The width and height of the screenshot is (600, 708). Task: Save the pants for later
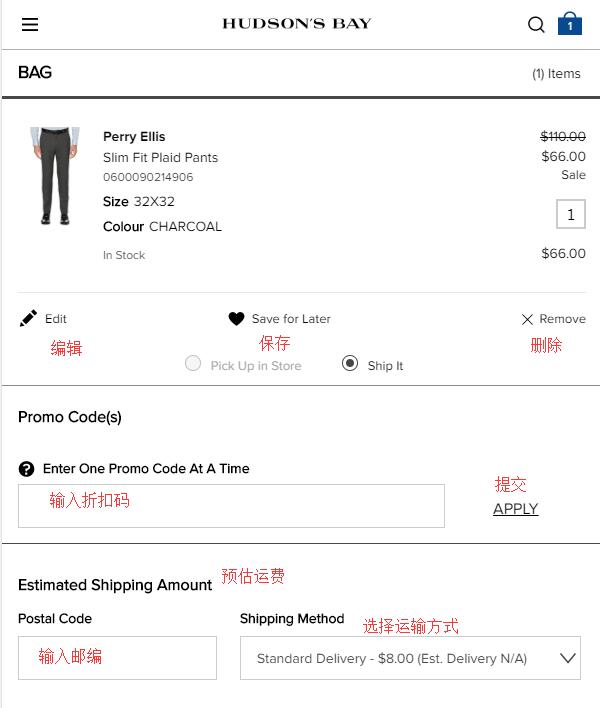(279, 319)
